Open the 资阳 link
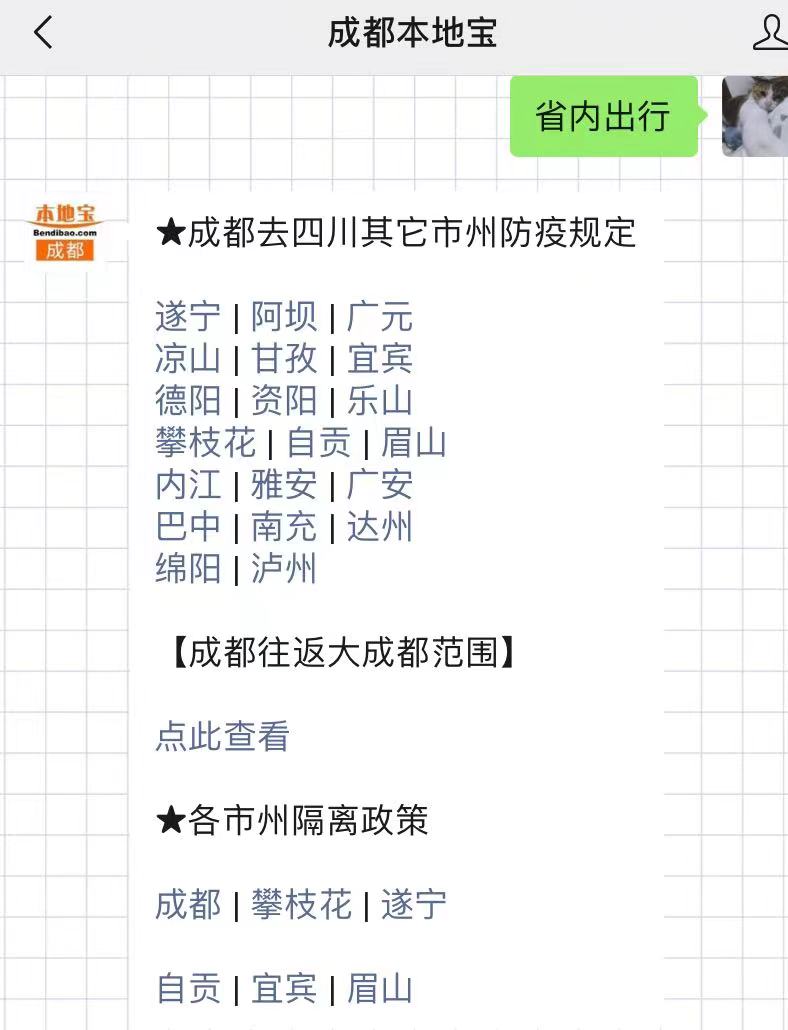Viewport: 788px width, 1030px height. pos(284,401)
